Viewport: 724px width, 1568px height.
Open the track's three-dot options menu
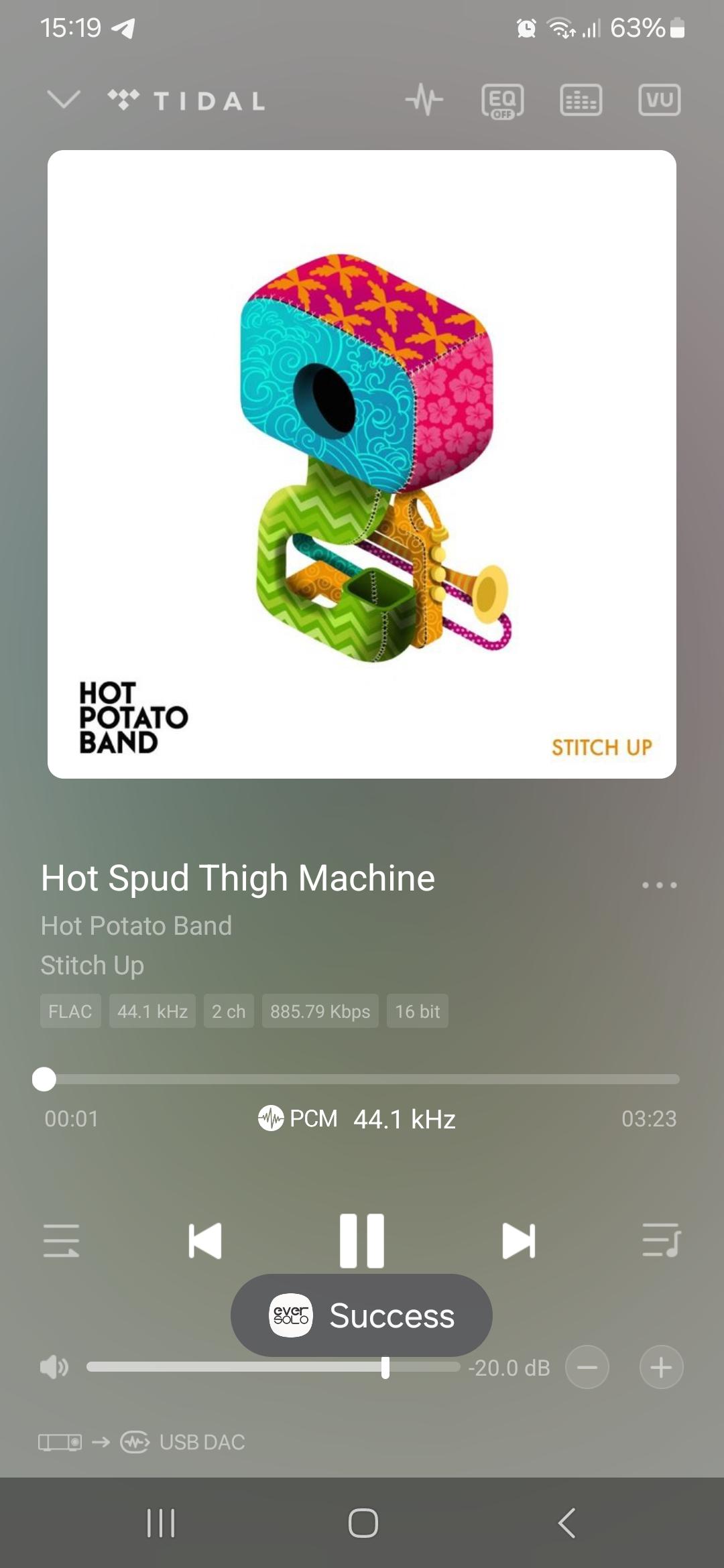click(659, 885)
